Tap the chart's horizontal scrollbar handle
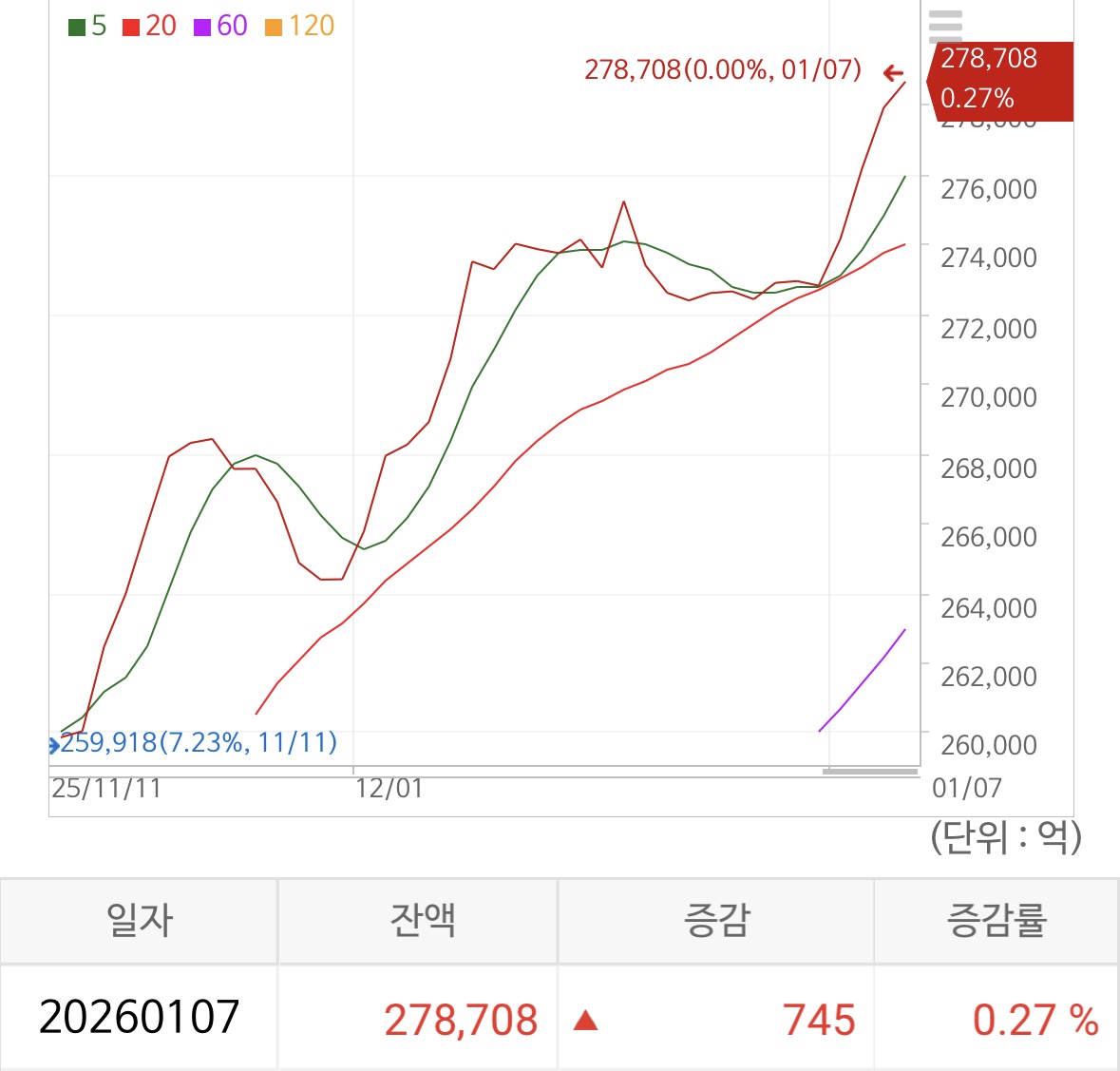The width and height of the screenshot is (1120, 1071). click(870, 772)
